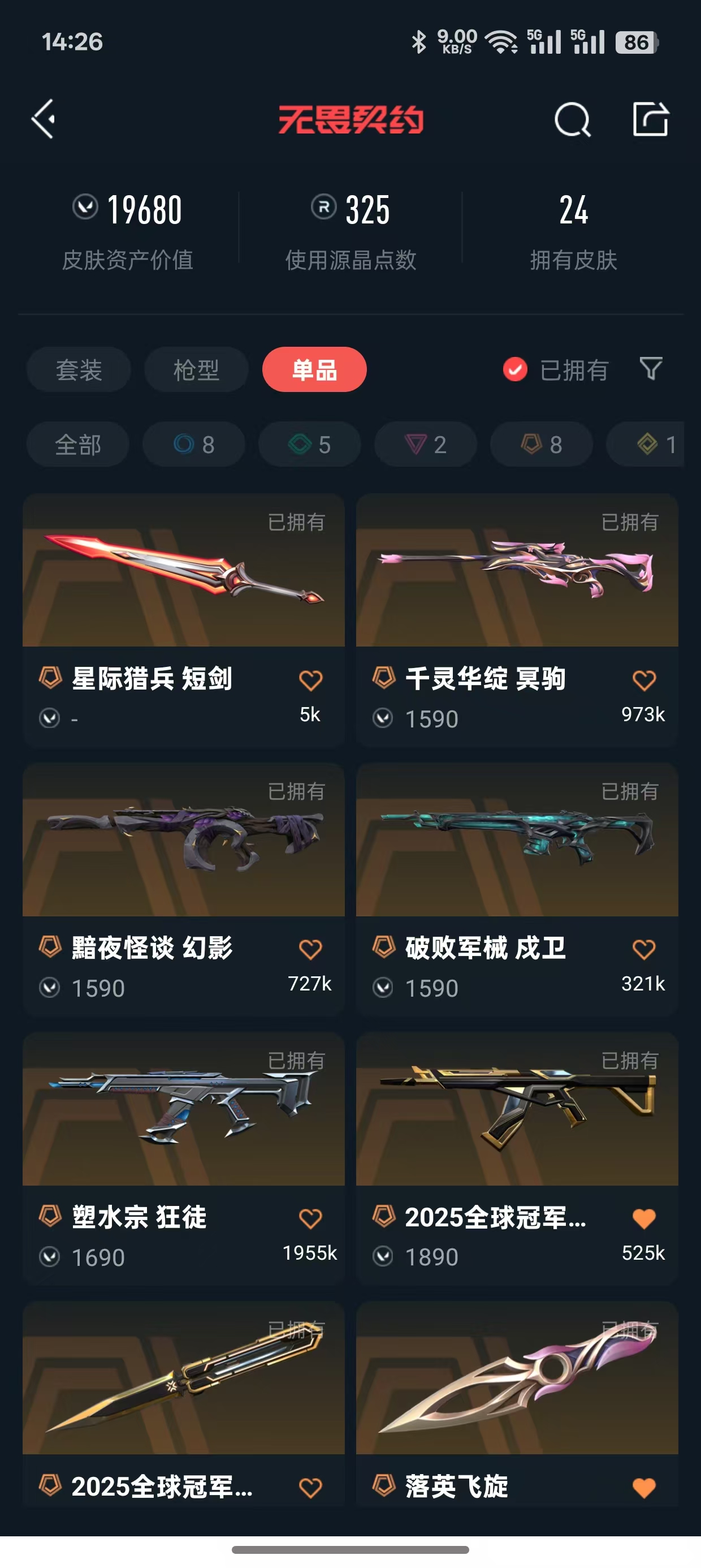Select the 单品 tab
The image size is (701, 1568).
pyautogui.click(x=314, y=369)
